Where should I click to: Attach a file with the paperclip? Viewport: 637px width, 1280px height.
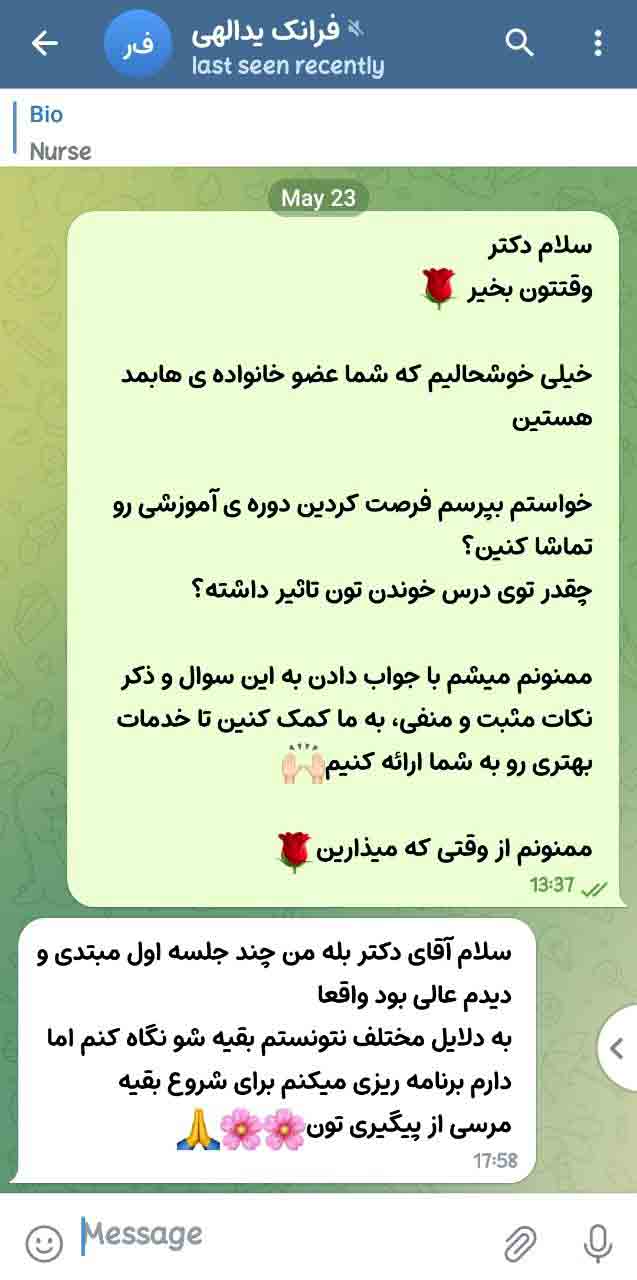(x=519, y=1242)
